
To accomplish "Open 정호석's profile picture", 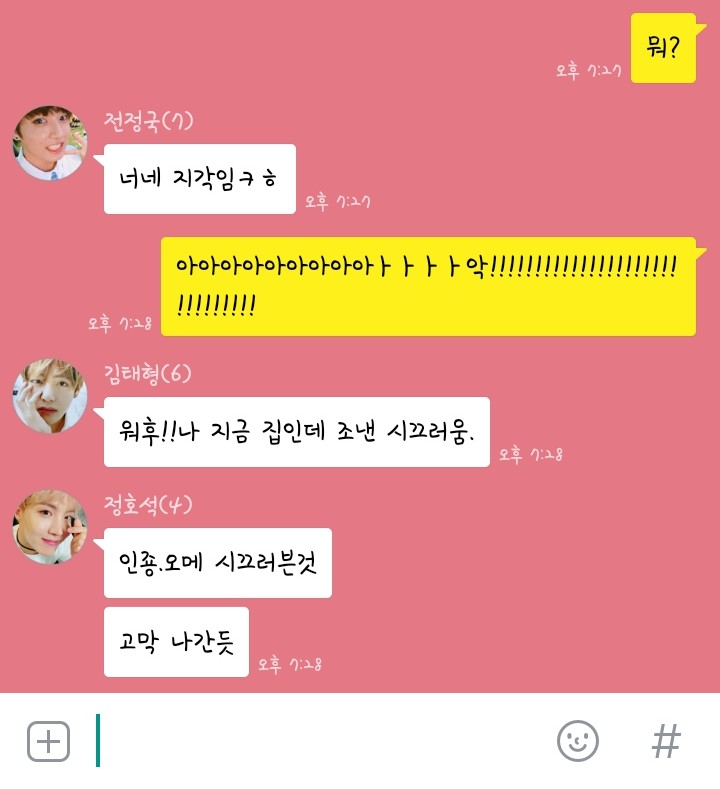I will tap(50, 527).
